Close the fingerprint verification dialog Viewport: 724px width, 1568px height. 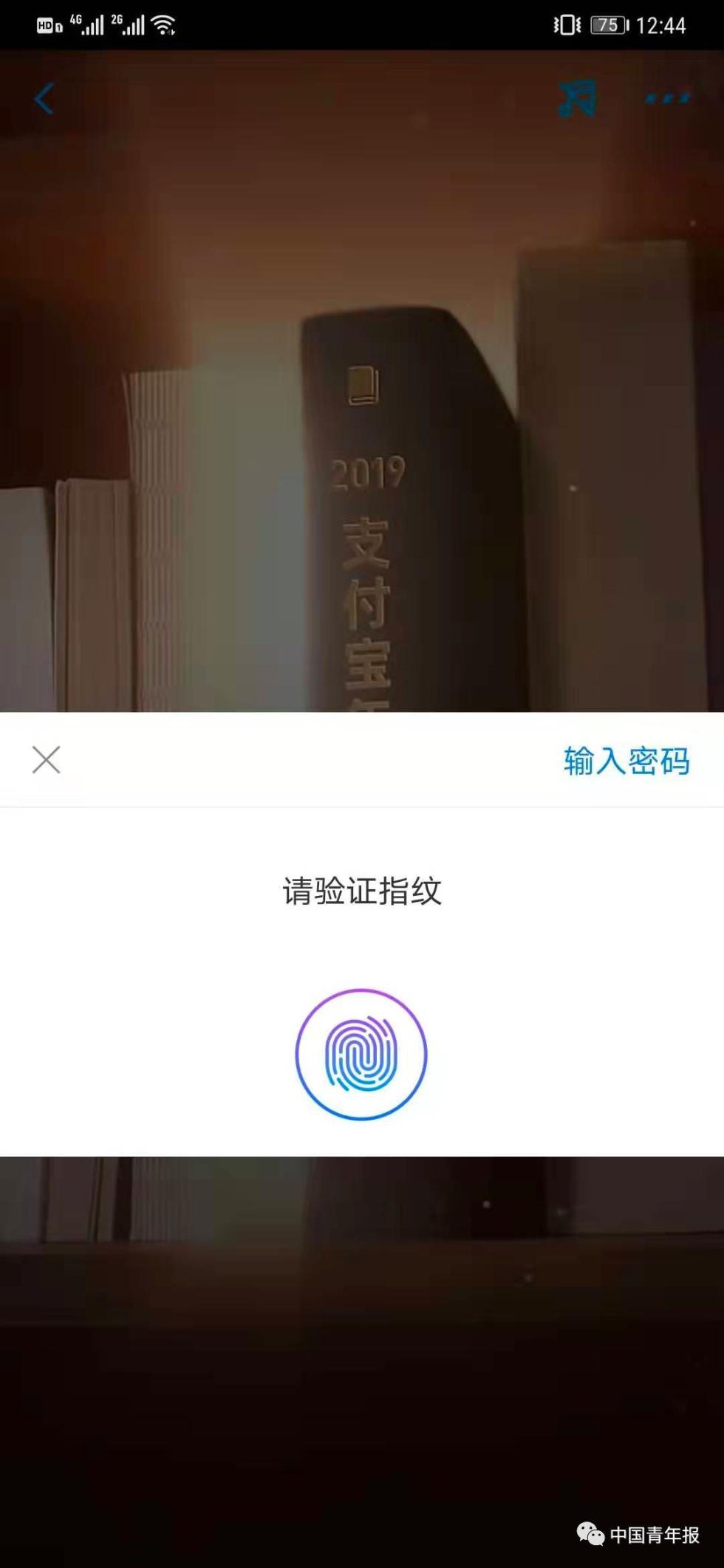pos(46,759)
